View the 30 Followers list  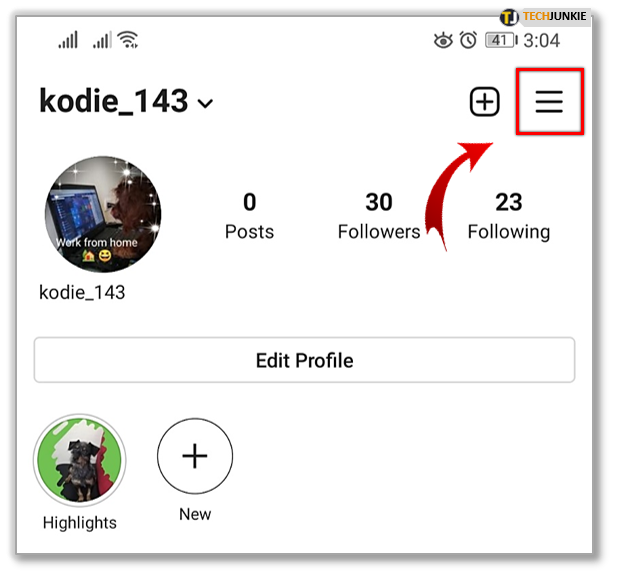point(378,216)
